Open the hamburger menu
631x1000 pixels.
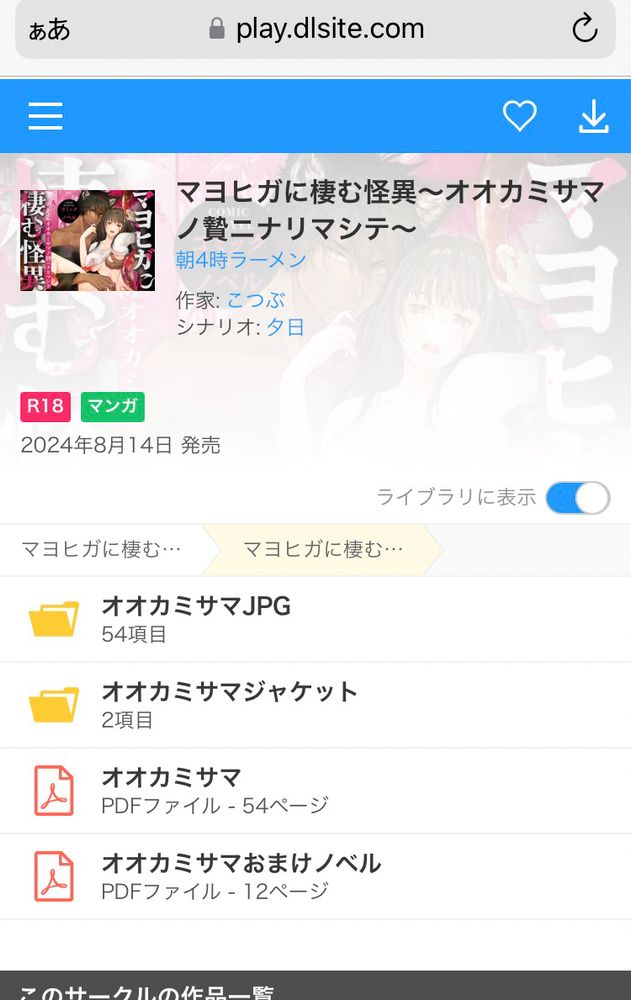coord(45,116)
